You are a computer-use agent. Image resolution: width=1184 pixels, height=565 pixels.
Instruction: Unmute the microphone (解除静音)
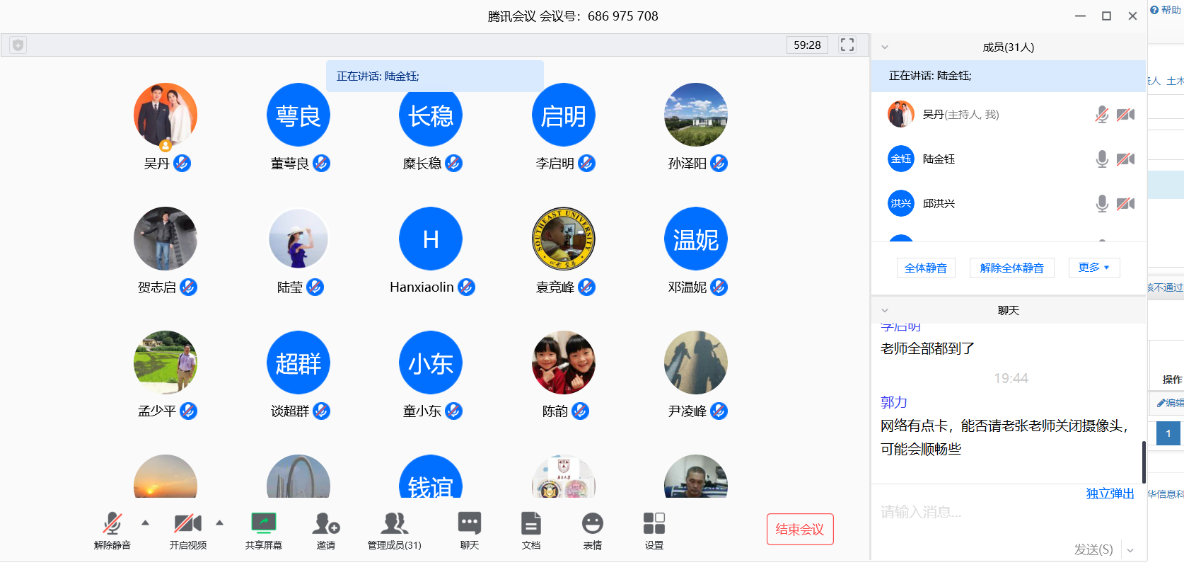112,528
